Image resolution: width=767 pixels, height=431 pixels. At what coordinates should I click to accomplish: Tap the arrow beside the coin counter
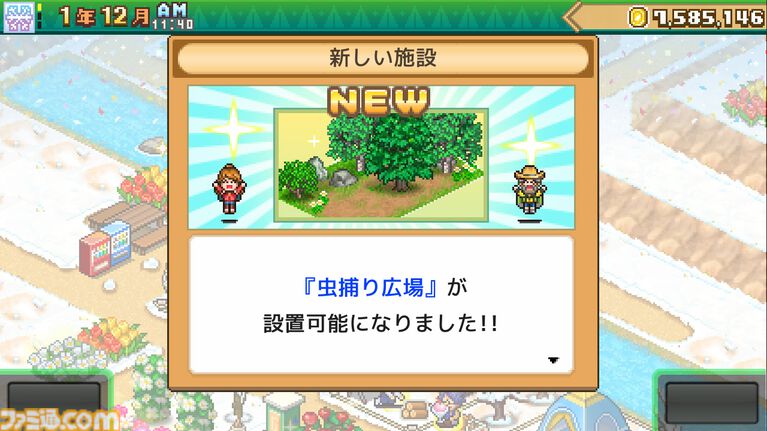(x=582, y=17)
